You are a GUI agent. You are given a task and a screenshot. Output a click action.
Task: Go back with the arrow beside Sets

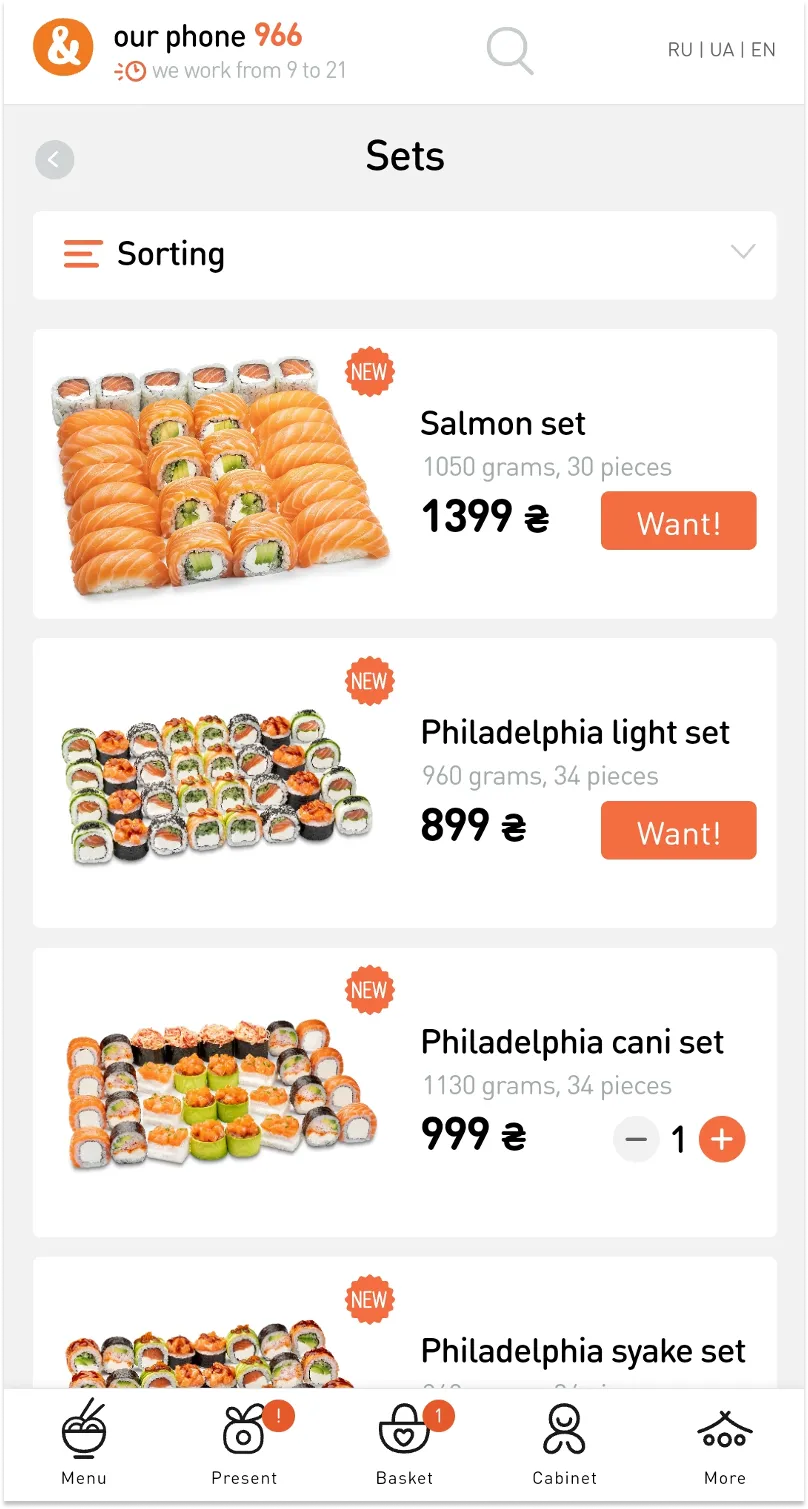click(55, 159)
